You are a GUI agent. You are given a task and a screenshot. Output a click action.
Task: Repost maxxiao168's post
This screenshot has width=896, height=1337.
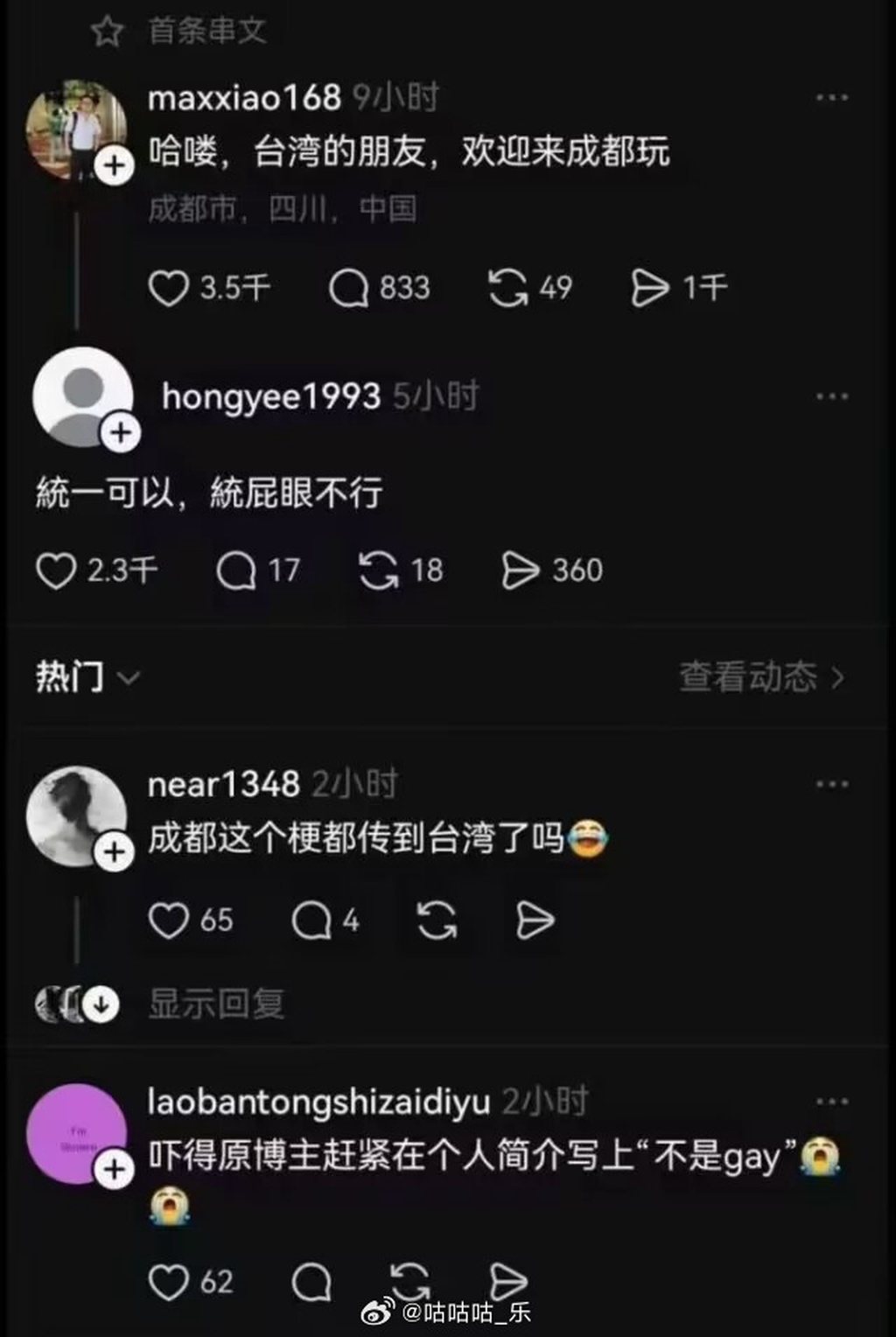pos(507,288)
